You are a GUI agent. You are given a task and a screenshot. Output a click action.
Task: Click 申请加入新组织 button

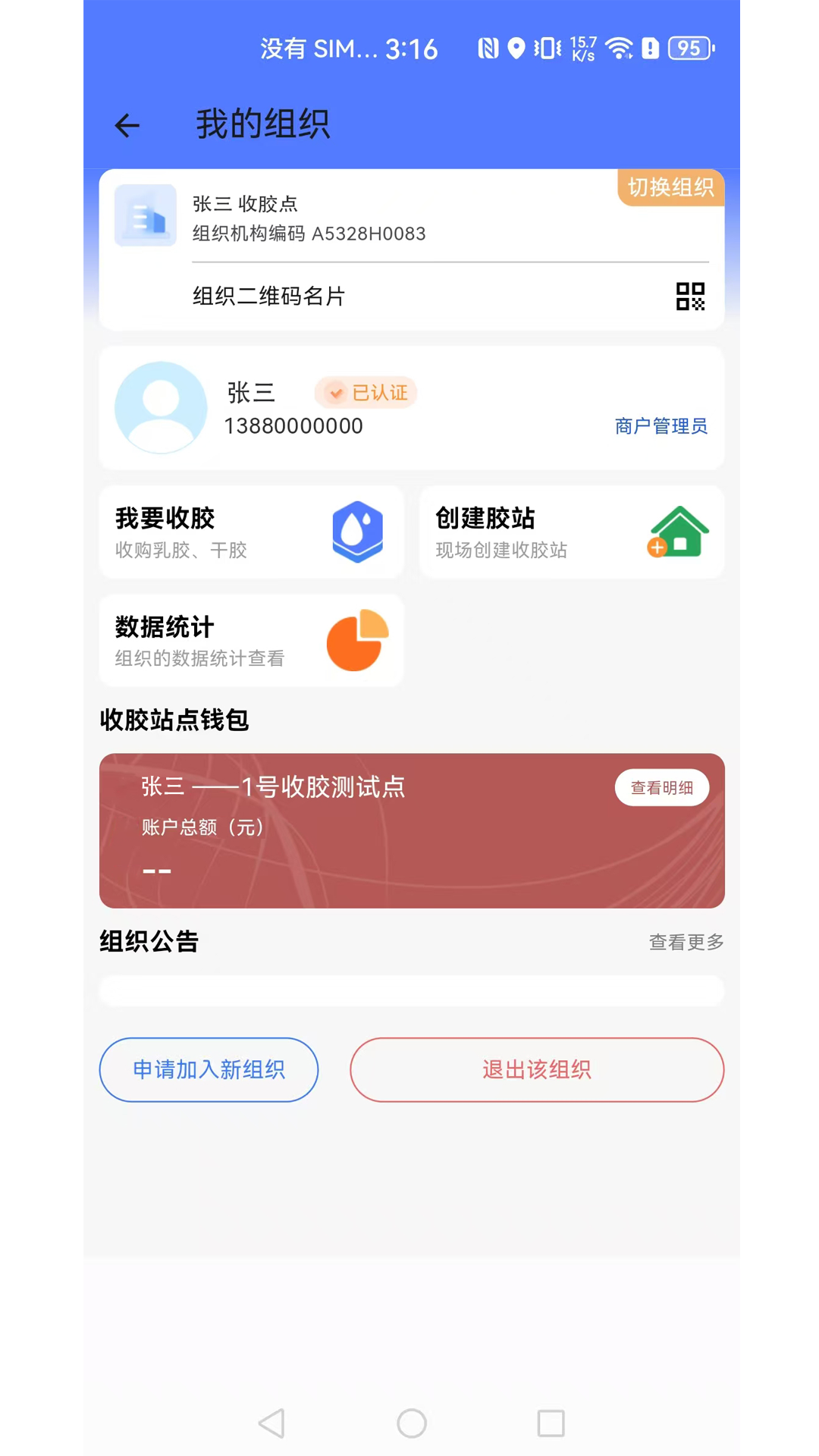click(209, 1069)
